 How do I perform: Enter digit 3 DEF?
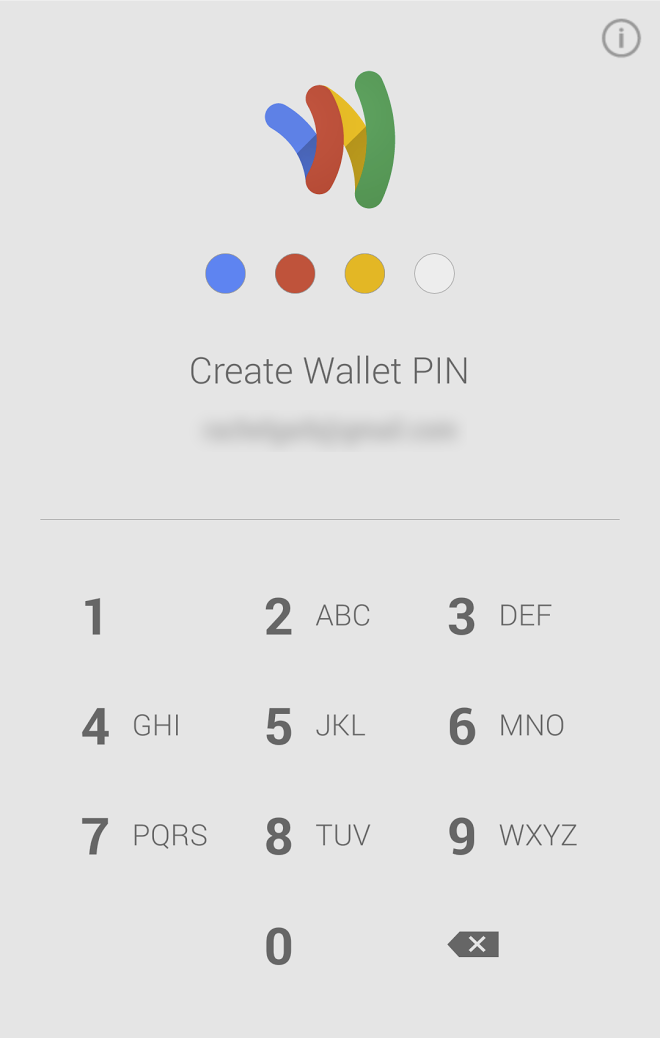(499, 616)
